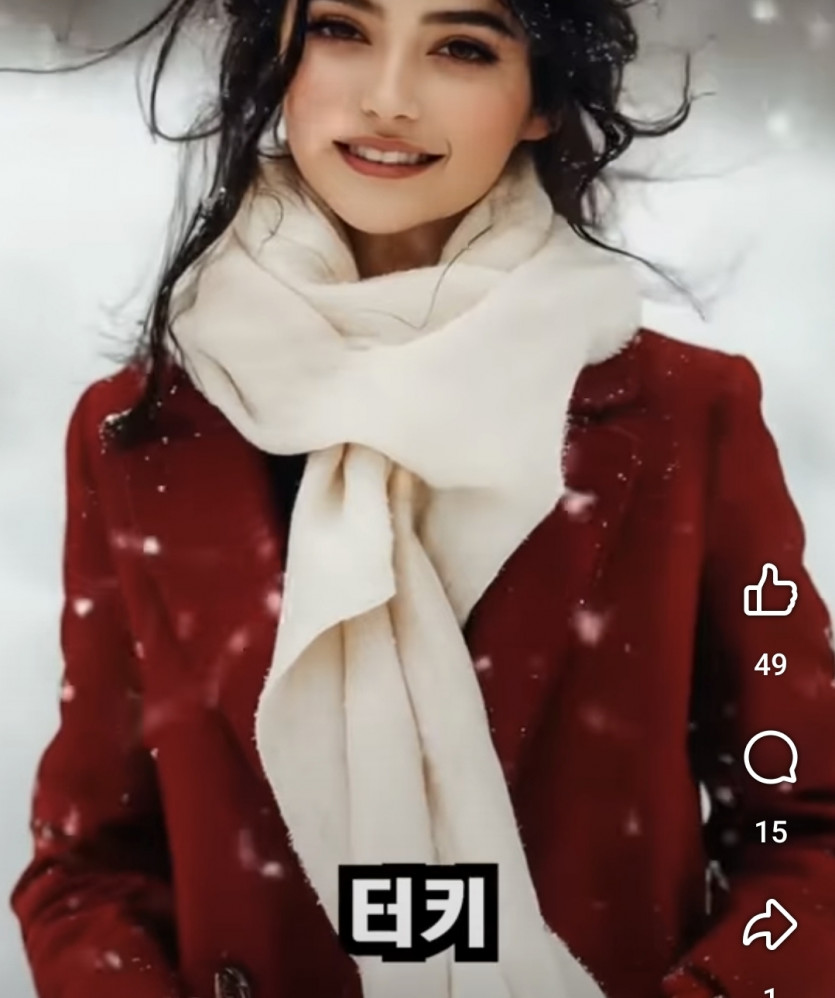The width and height of the screenshot is (835, 998).
Task: Share this video
Action: click(770, 926)
